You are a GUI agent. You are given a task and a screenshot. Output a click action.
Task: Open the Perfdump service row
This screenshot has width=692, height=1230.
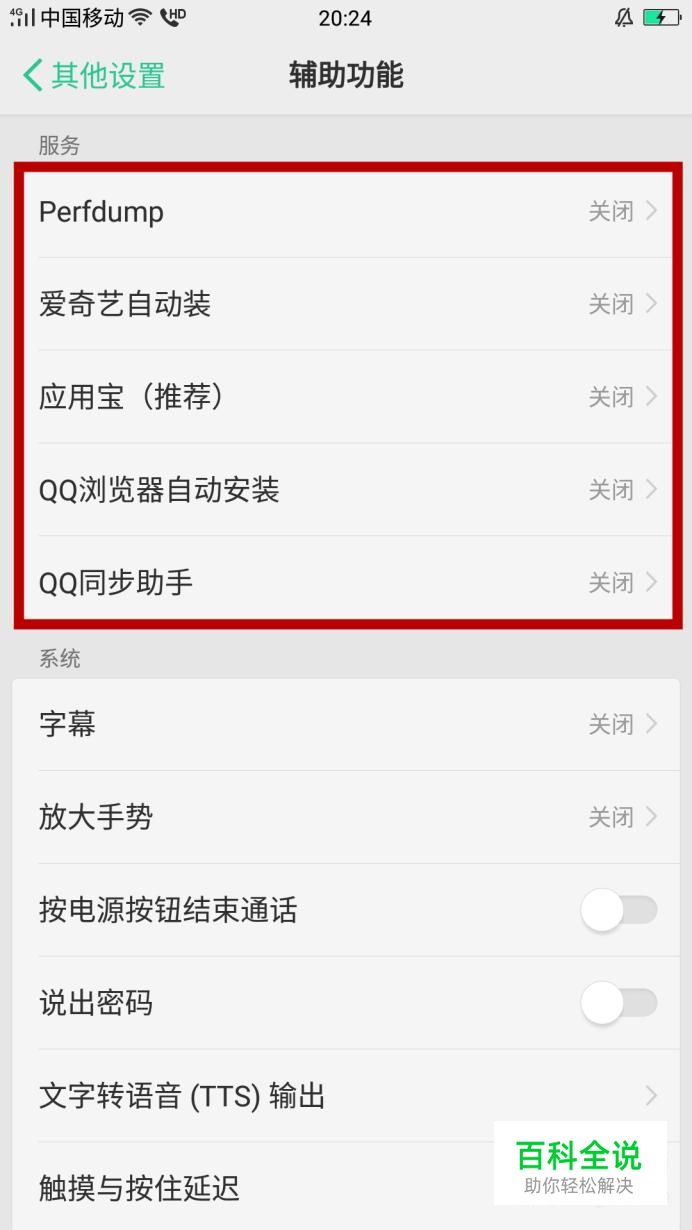[x=346, y=211]
